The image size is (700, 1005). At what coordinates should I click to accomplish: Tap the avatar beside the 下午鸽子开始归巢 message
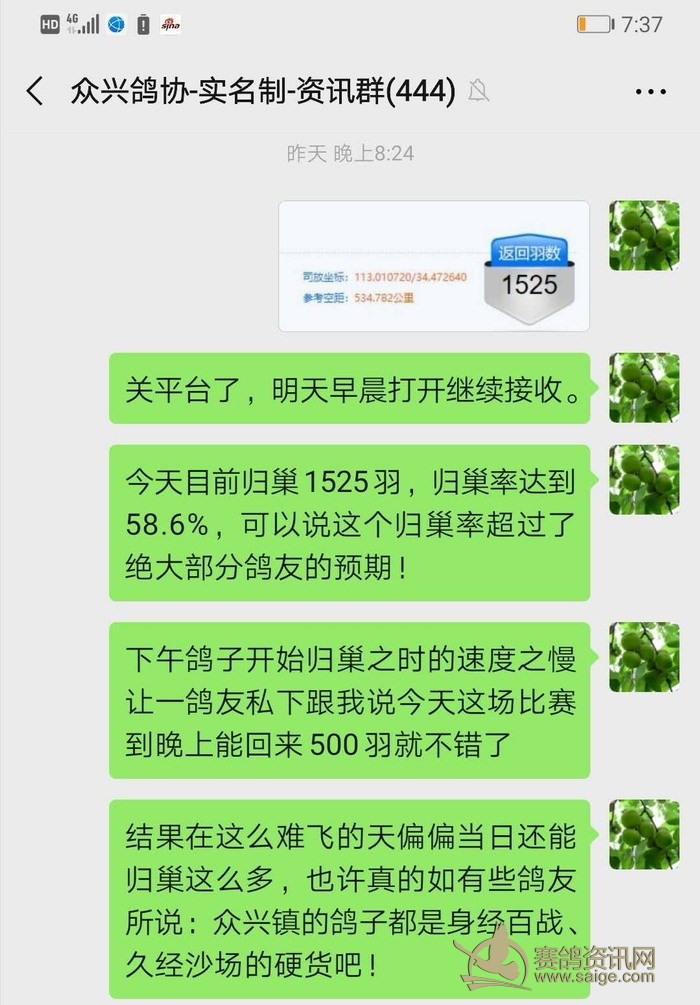(x=644, y=657)
